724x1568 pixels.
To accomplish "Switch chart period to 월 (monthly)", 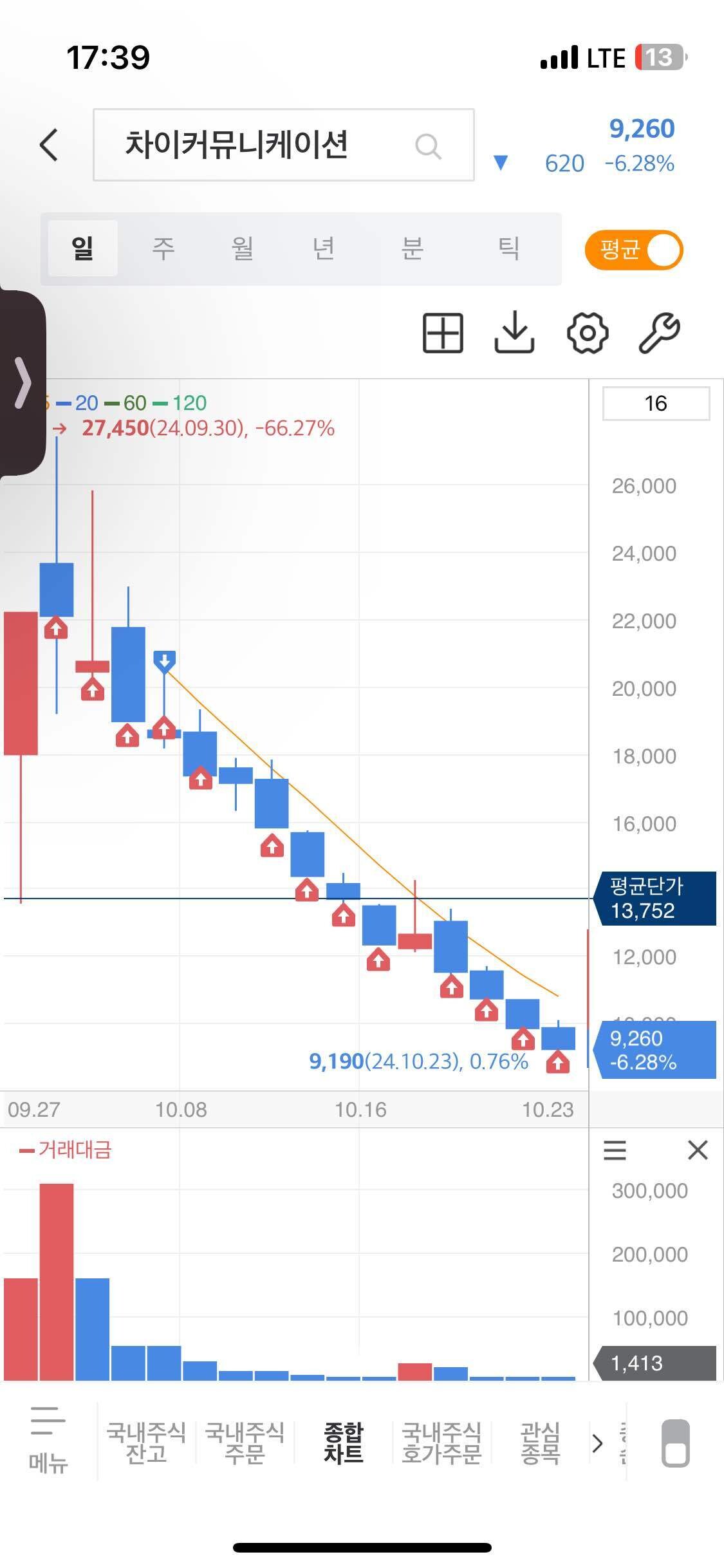I will coord(243,248).
